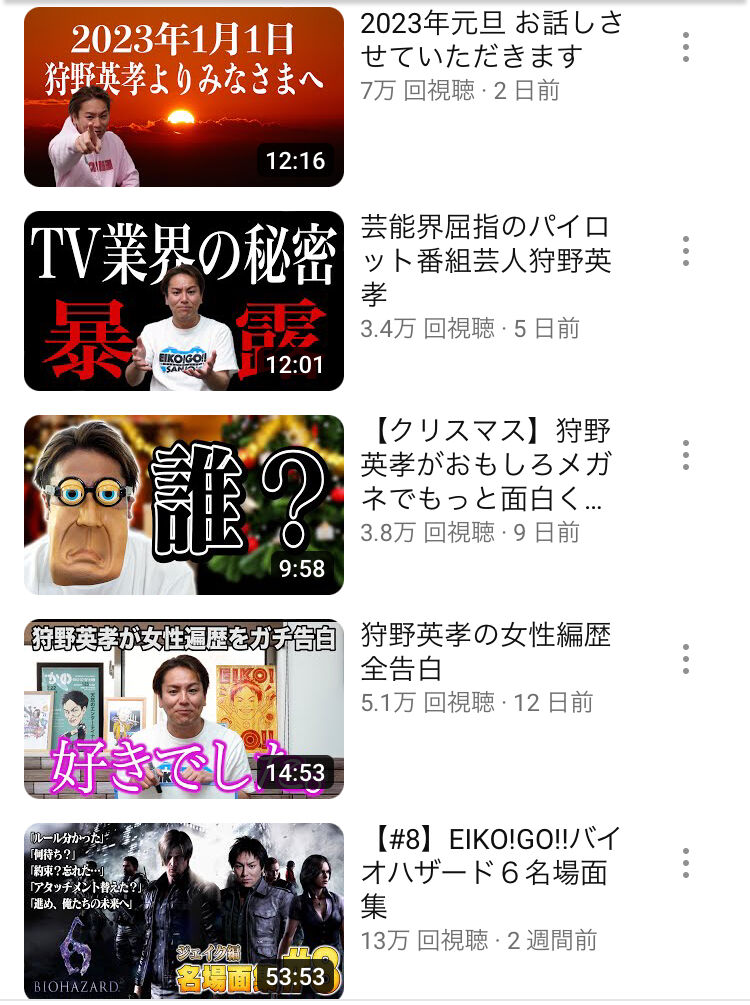Play the TV業界の秘密 暴露 video

click(x=184, y=301)
